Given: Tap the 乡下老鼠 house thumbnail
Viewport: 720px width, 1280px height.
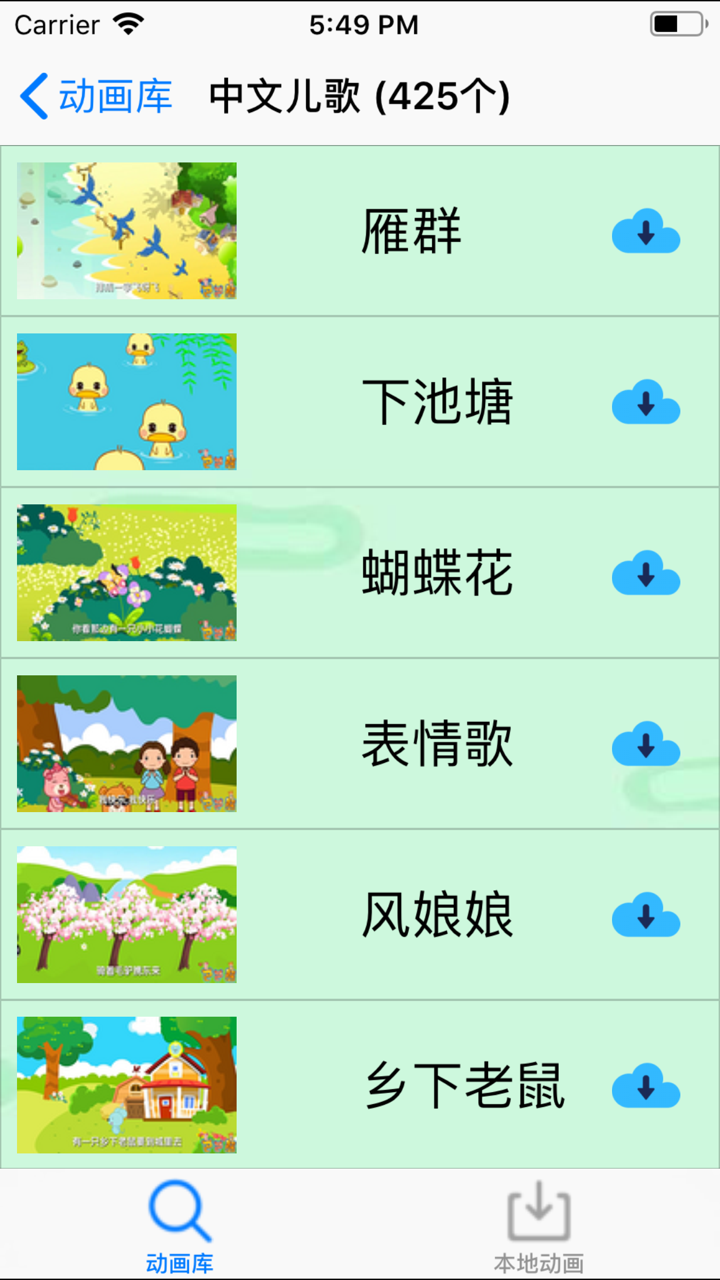Looking at the screenshot, I should (x=127, y=1085).
